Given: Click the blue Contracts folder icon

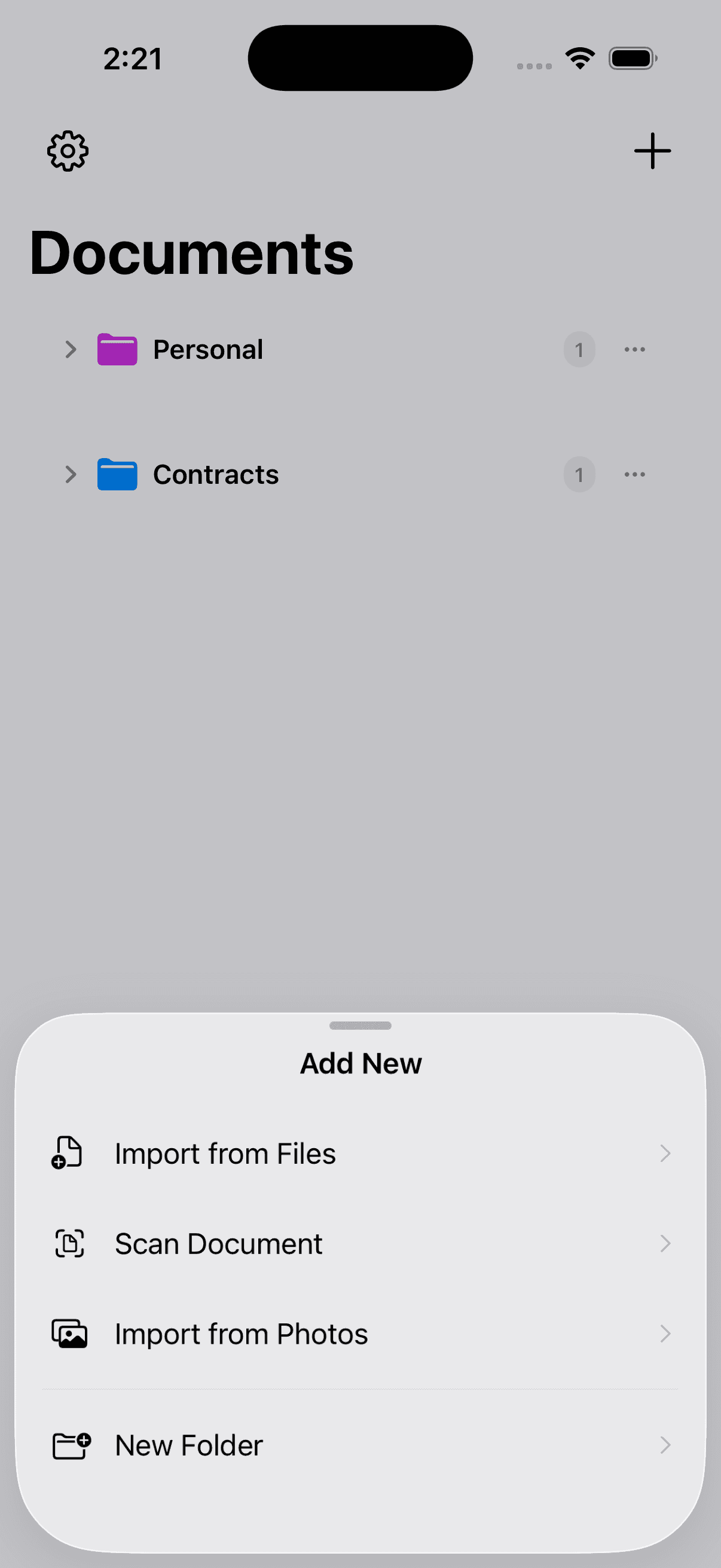Looking at the screenshot, I should (117, 474).
